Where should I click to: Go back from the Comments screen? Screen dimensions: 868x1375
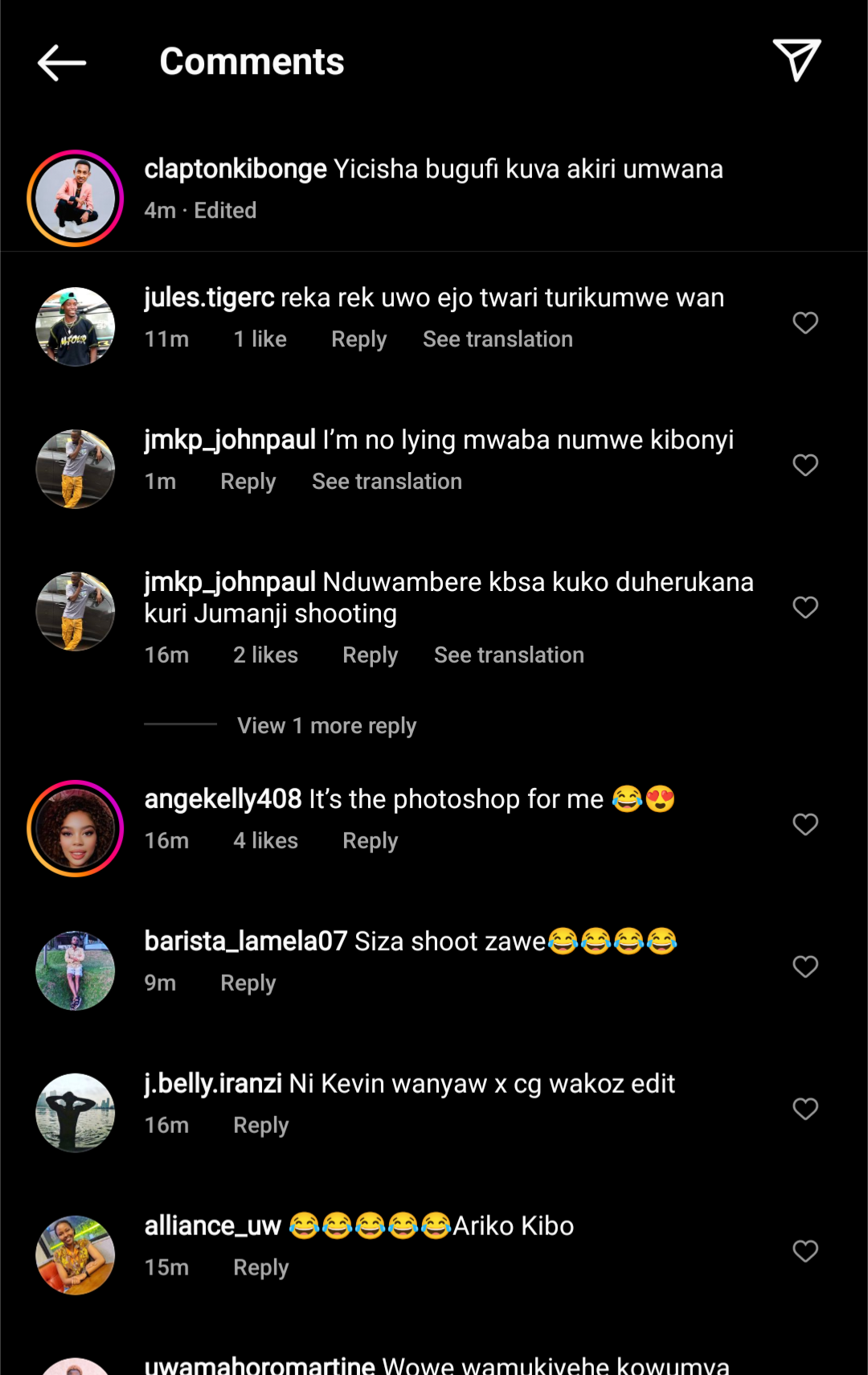(x=62, y=63)
